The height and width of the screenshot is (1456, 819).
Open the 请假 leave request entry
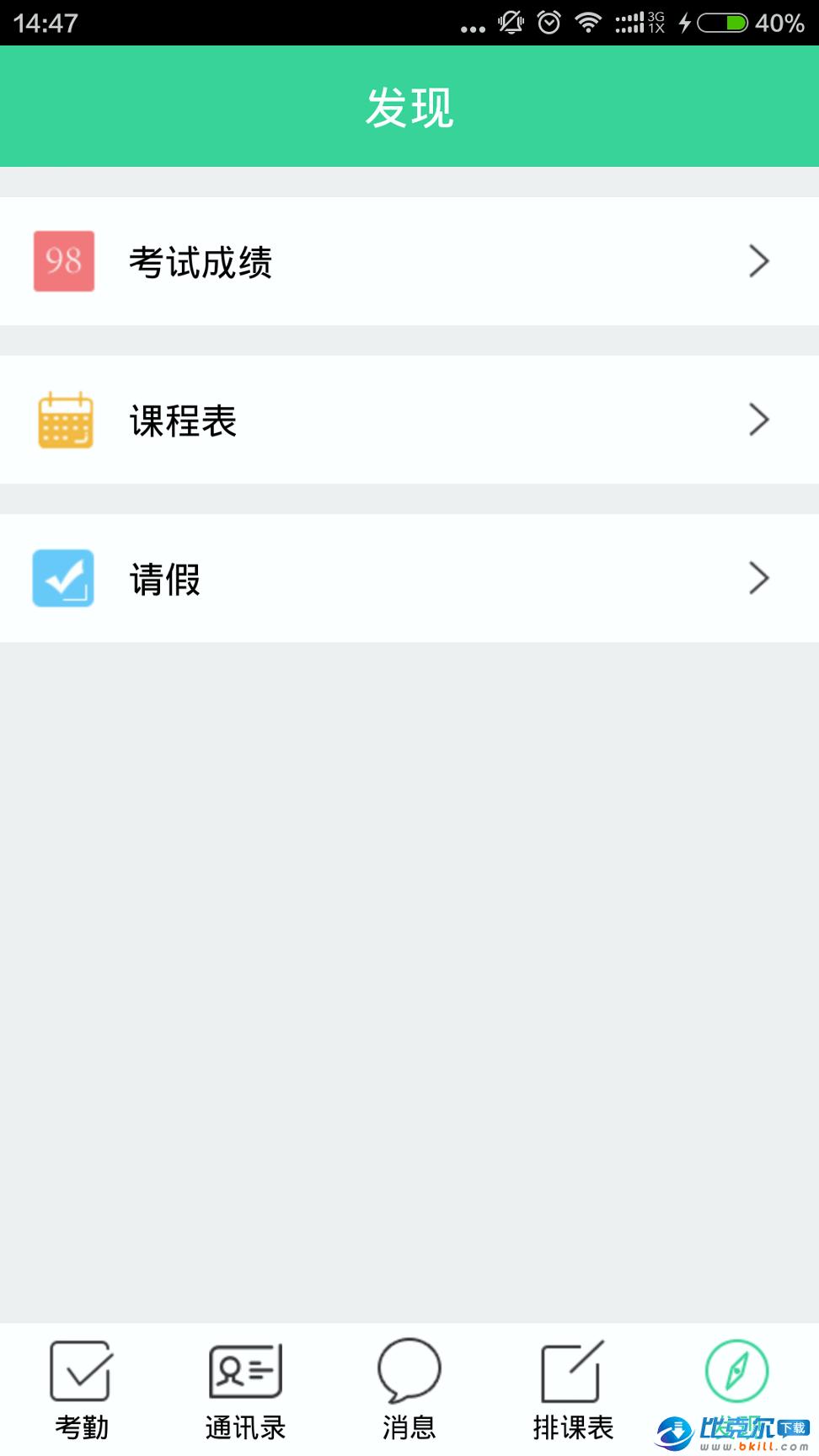pyautogui.click(x=337, y=578)
